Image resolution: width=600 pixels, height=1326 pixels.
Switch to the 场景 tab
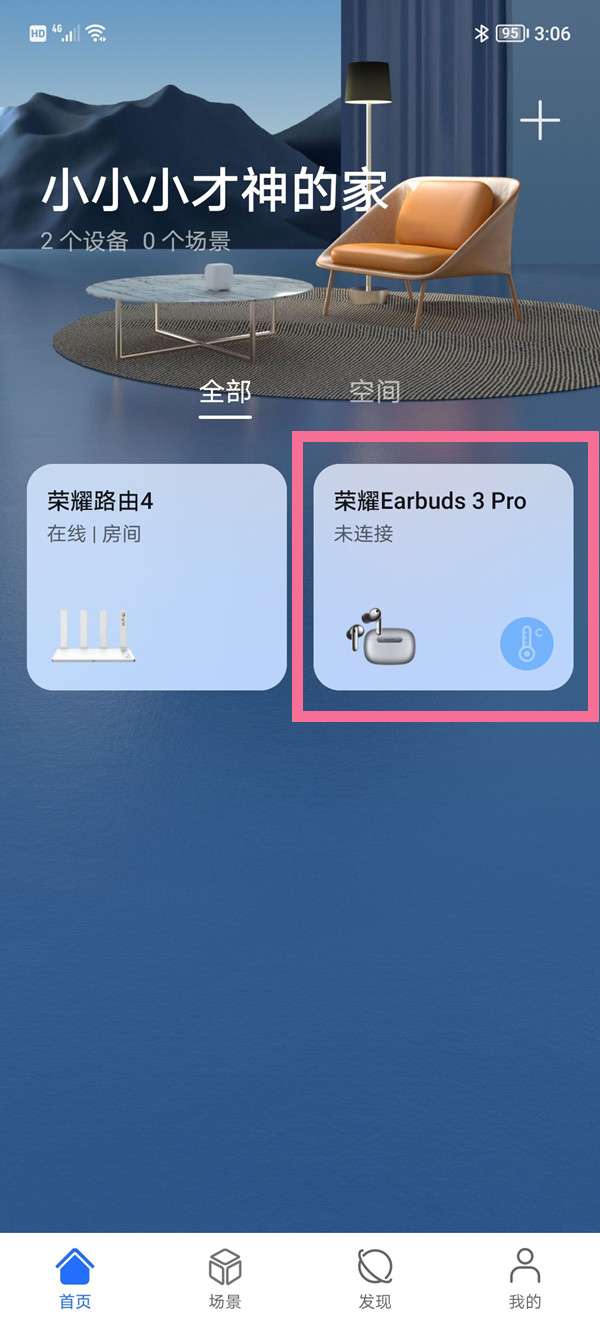click(x=225, y=1279)
